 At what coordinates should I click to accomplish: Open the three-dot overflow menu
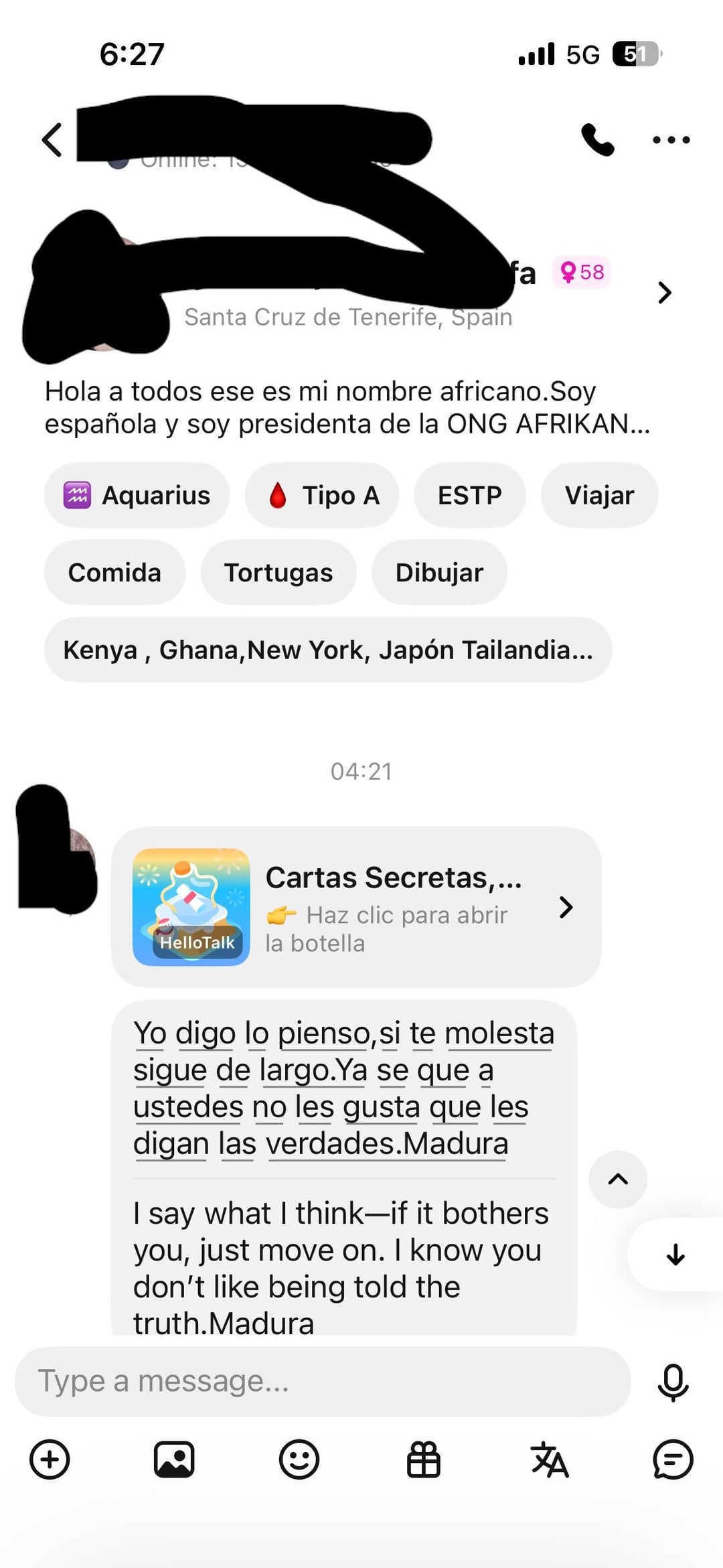[x=671, y=140]
